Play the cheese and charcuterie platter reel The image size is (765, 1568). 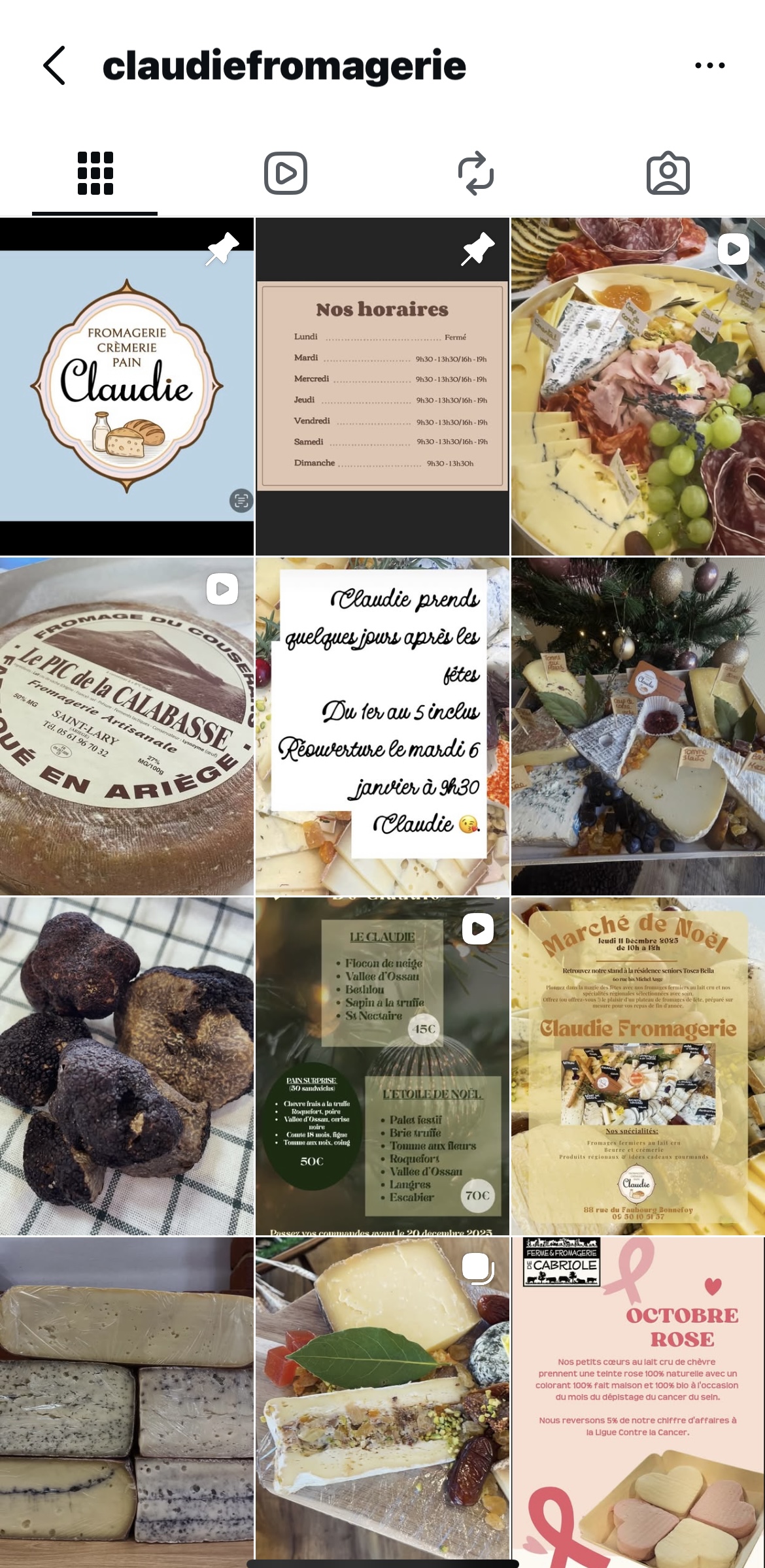pos(638,387)
